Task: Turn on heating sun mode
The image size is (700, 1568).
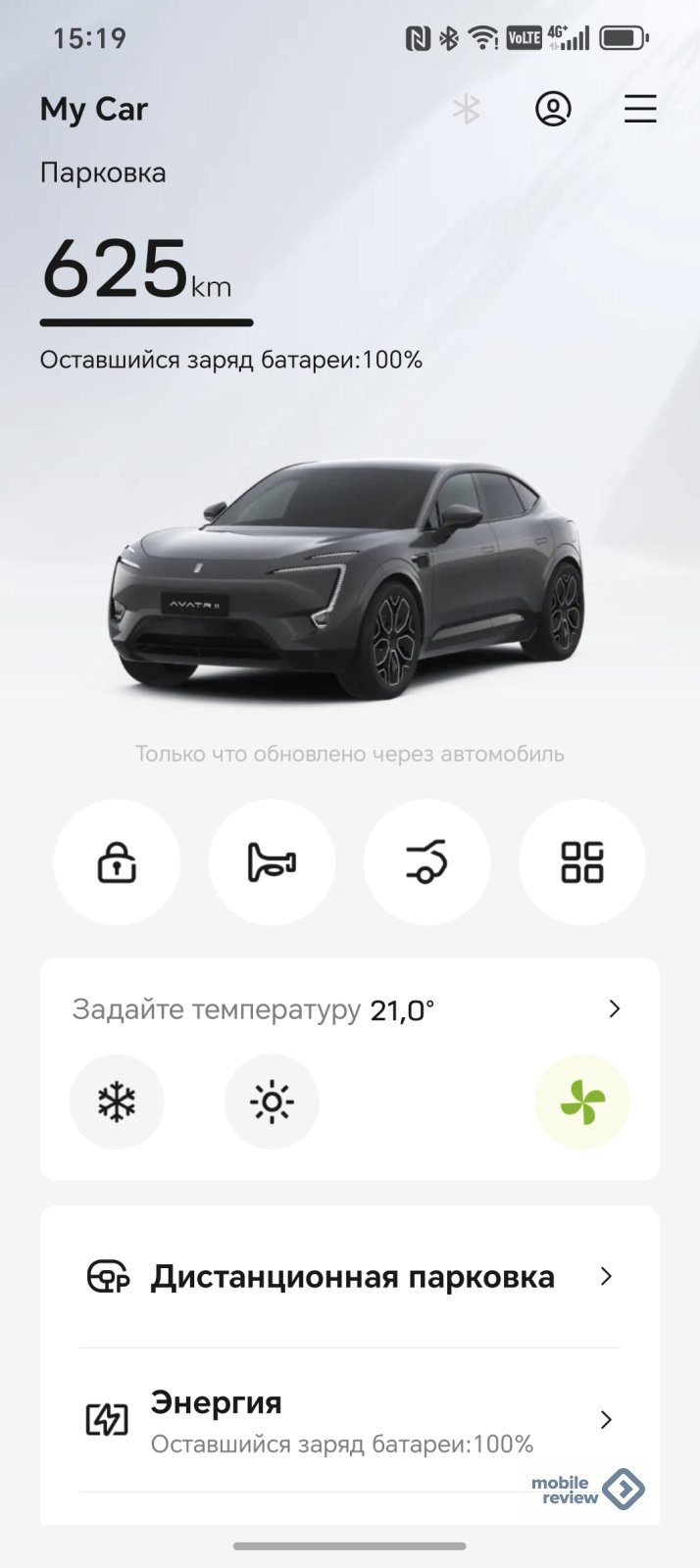Action: tap(272, 1102)
